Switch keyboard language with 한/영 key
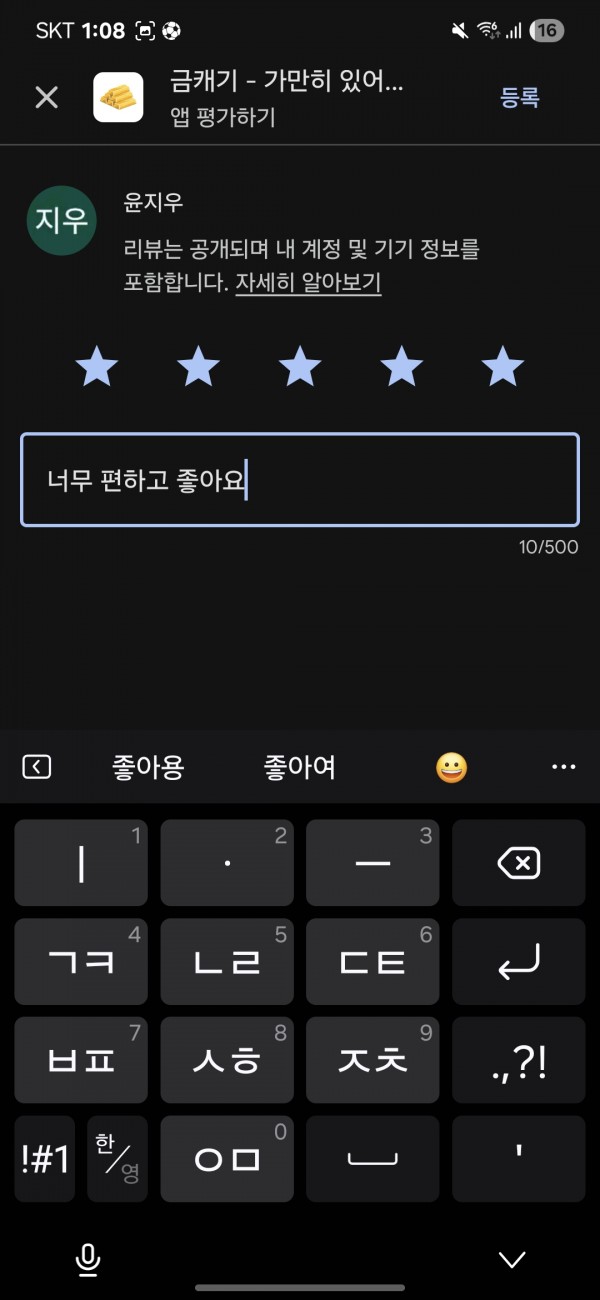Viewport: 600px width, 1300px height. point(117,1159)
